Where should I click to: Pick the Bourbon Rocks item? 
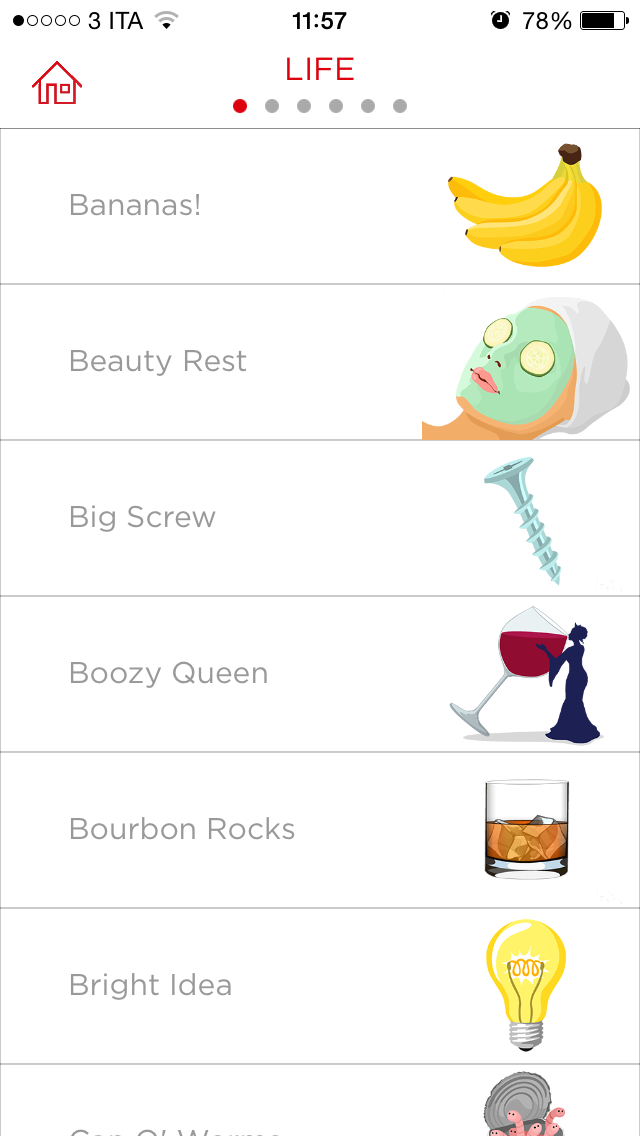click(x=320, y=830)
